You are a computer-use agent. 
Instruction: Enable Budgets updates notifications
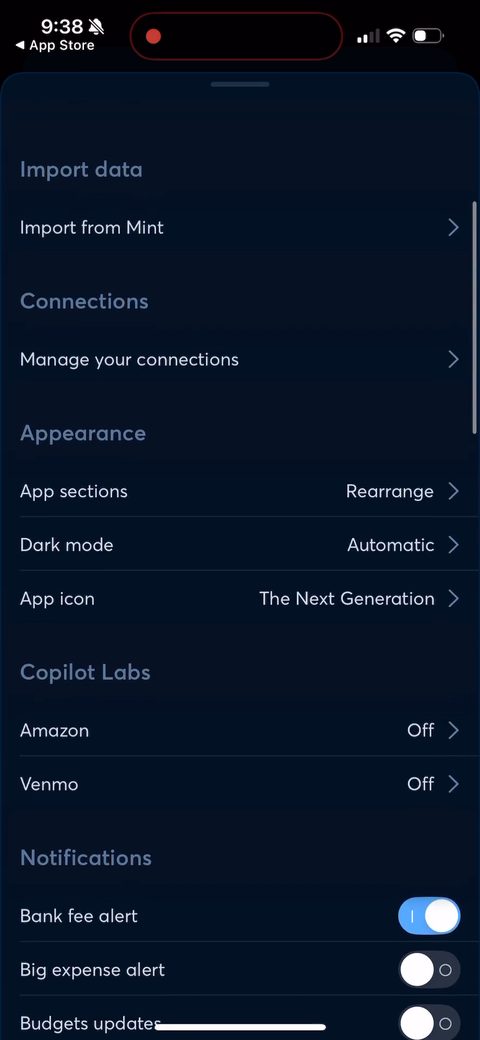click(x=429, y=1022)
